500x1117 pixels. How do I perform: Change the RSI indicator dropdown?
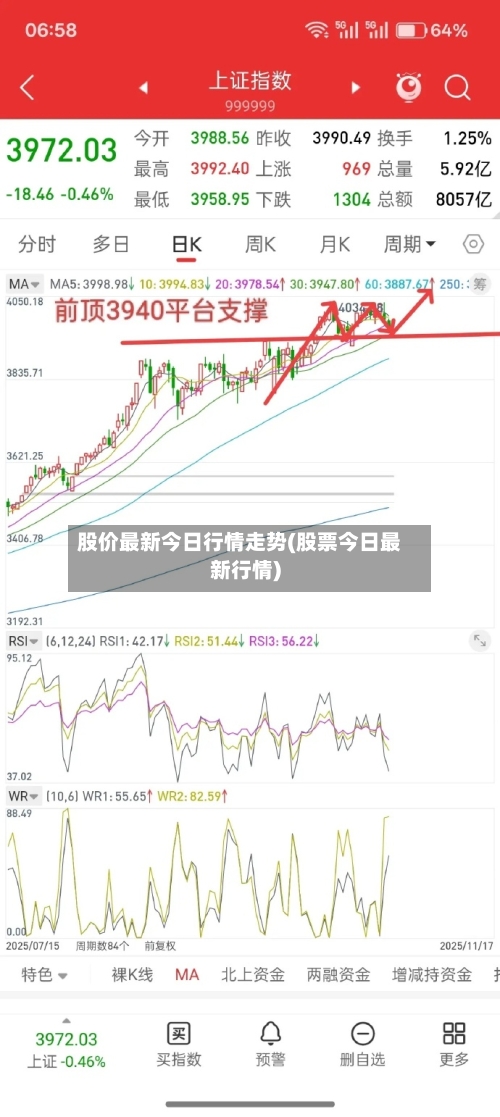click(24, 641)
